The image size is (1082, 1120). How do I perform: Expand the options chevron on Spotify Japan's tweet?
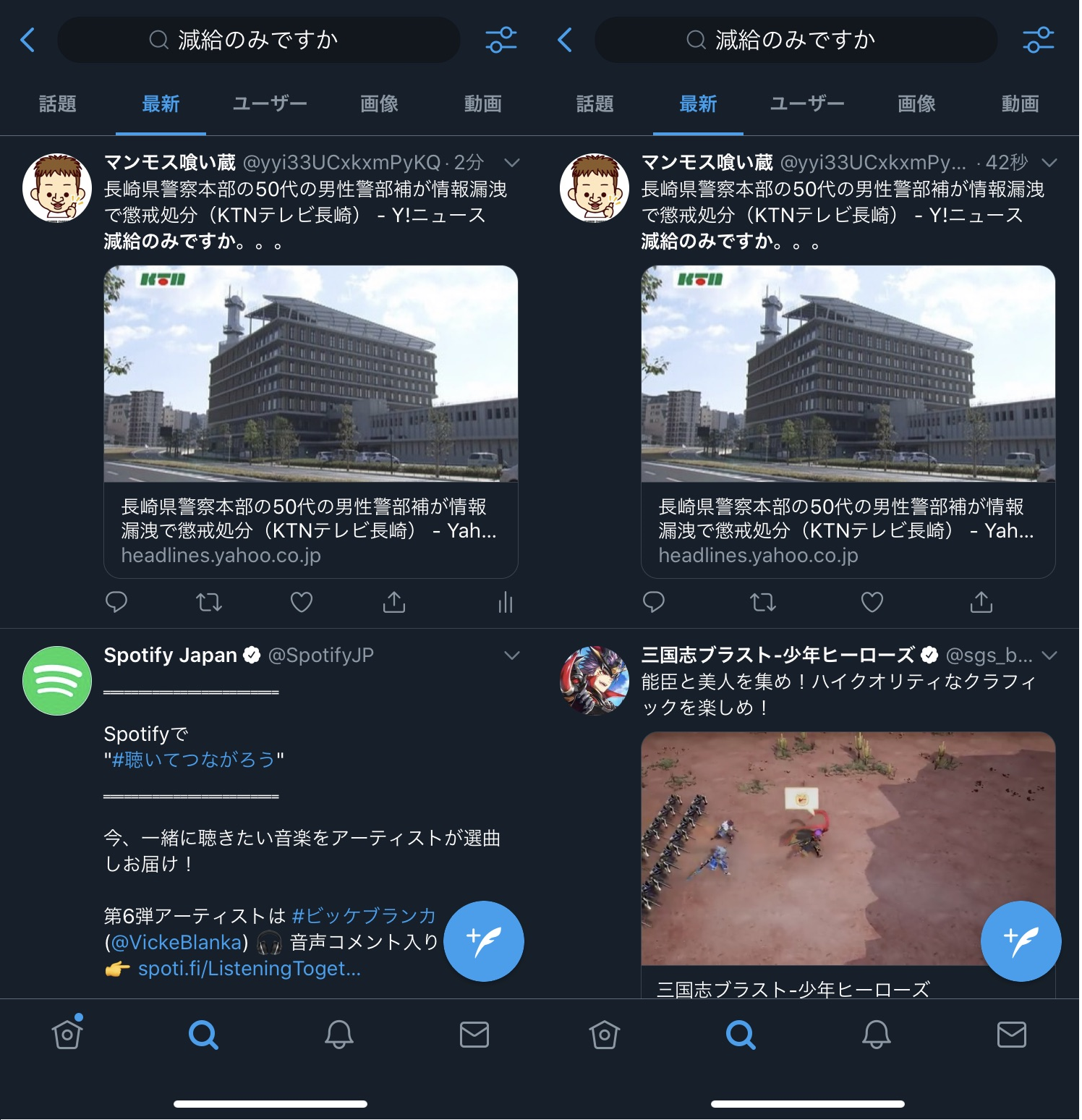[x=511, y=656]
